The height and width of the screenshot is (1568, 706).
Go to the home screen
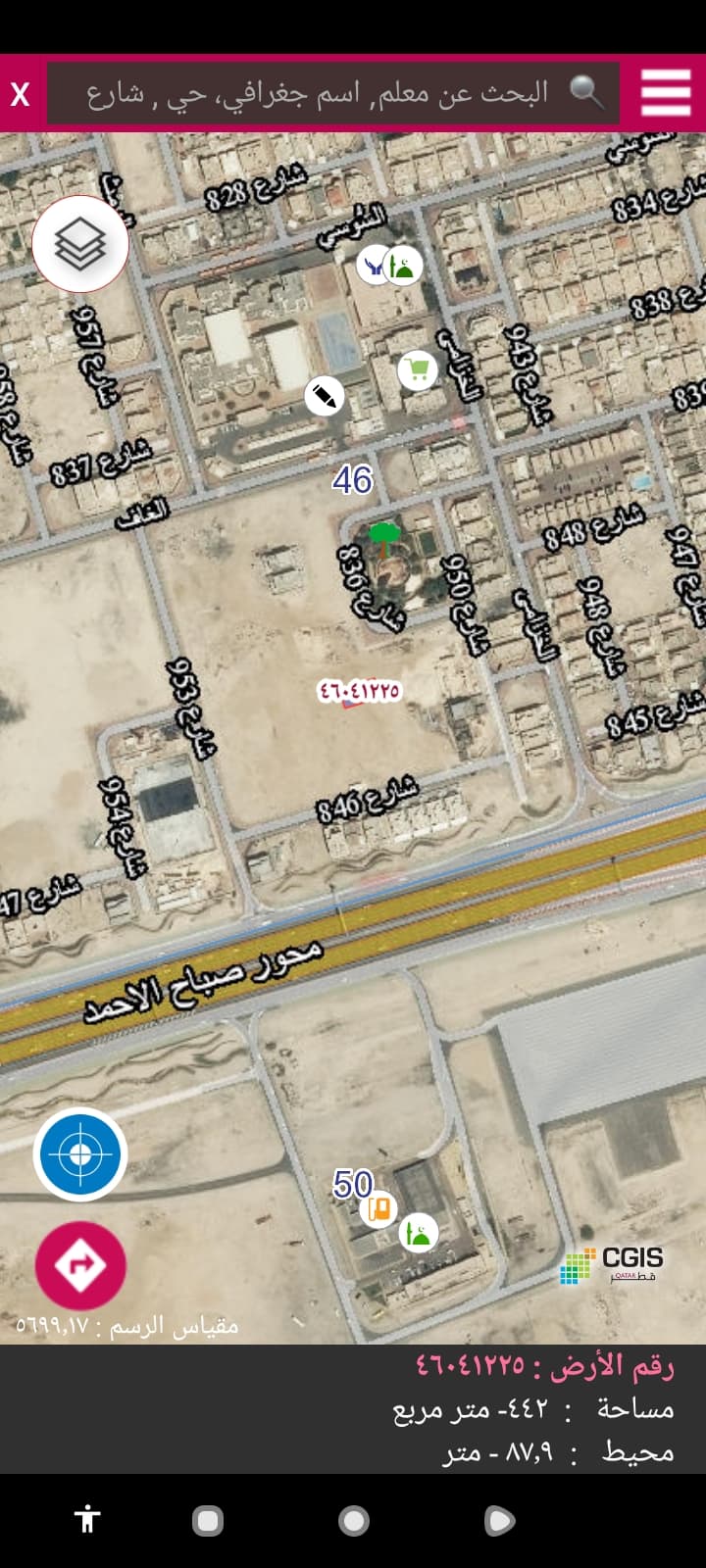click(354, 1521)
